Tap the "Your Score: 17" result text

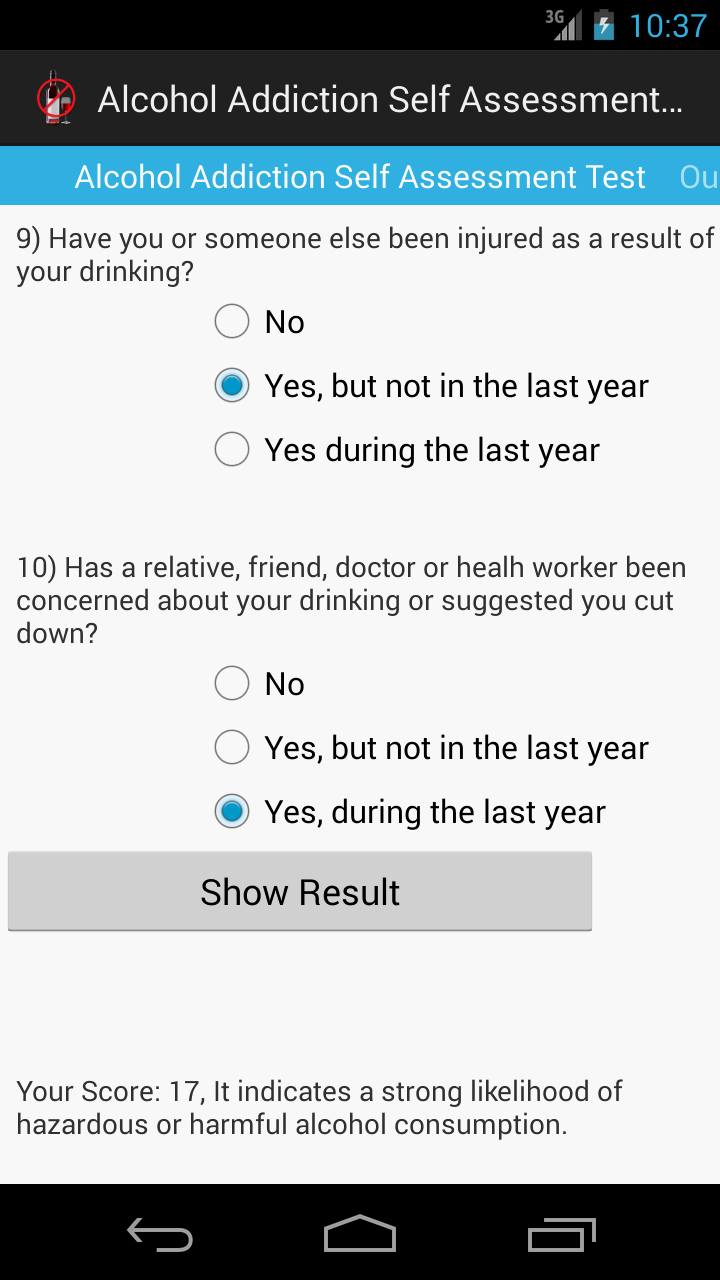(318, 1107)
